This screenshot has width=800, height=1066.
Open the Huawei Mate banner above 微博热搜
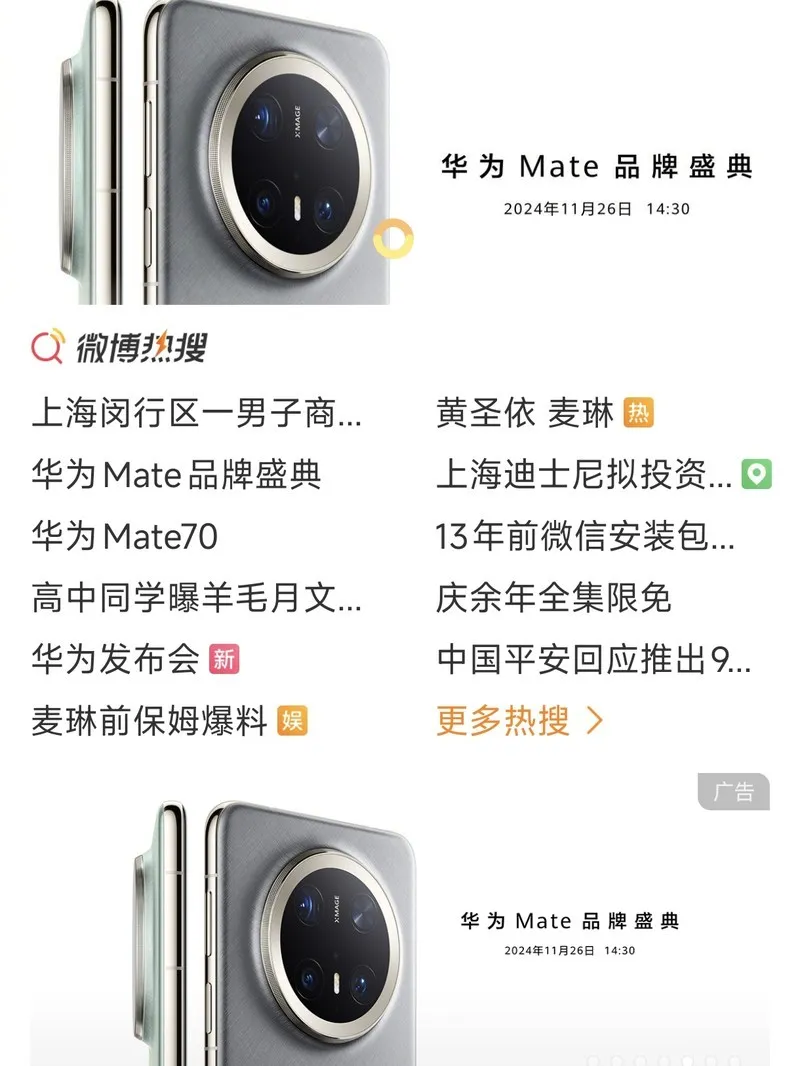[400, 160]
